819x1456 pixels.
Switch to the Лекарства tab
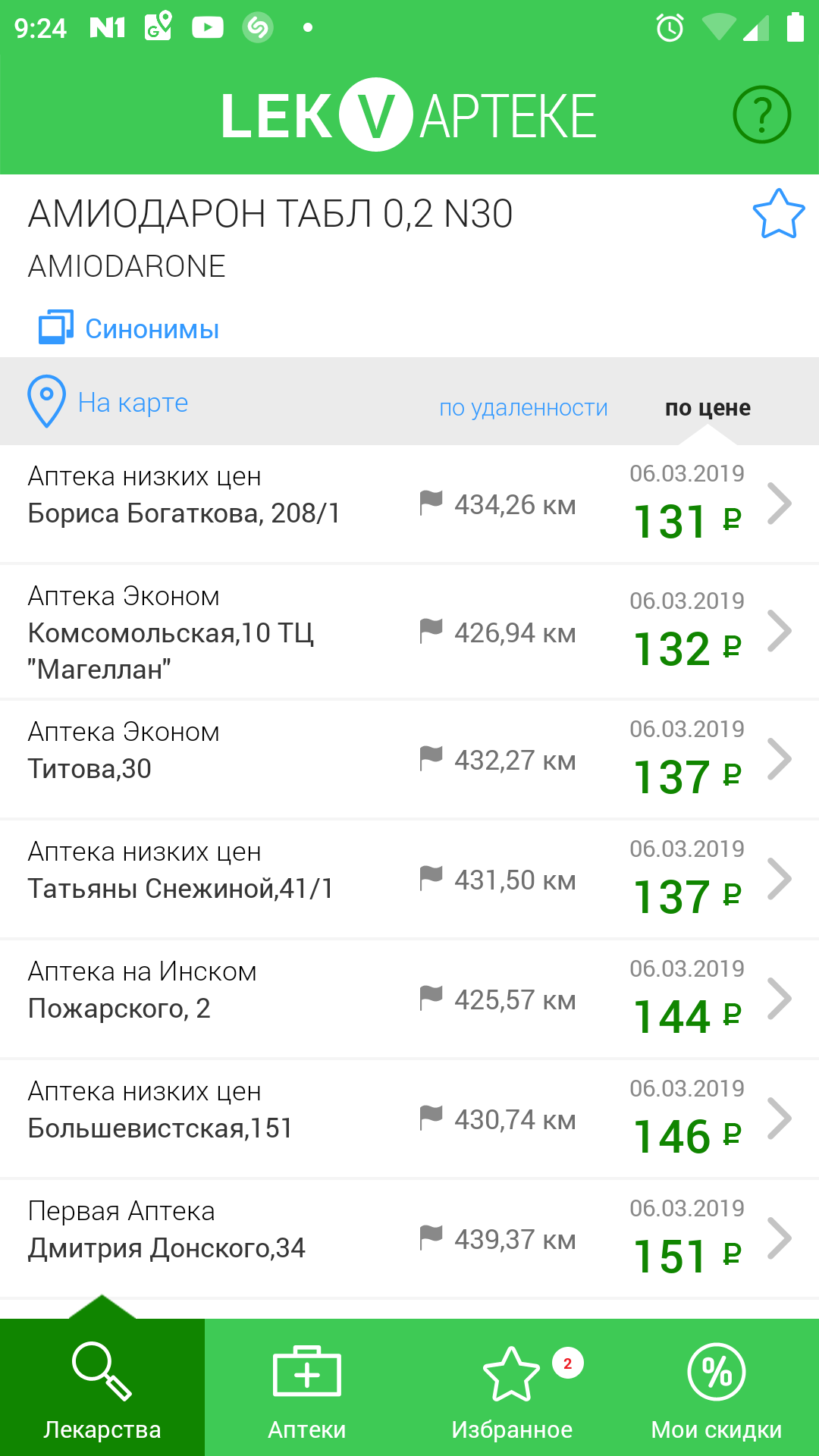[x=102, y=1389]
